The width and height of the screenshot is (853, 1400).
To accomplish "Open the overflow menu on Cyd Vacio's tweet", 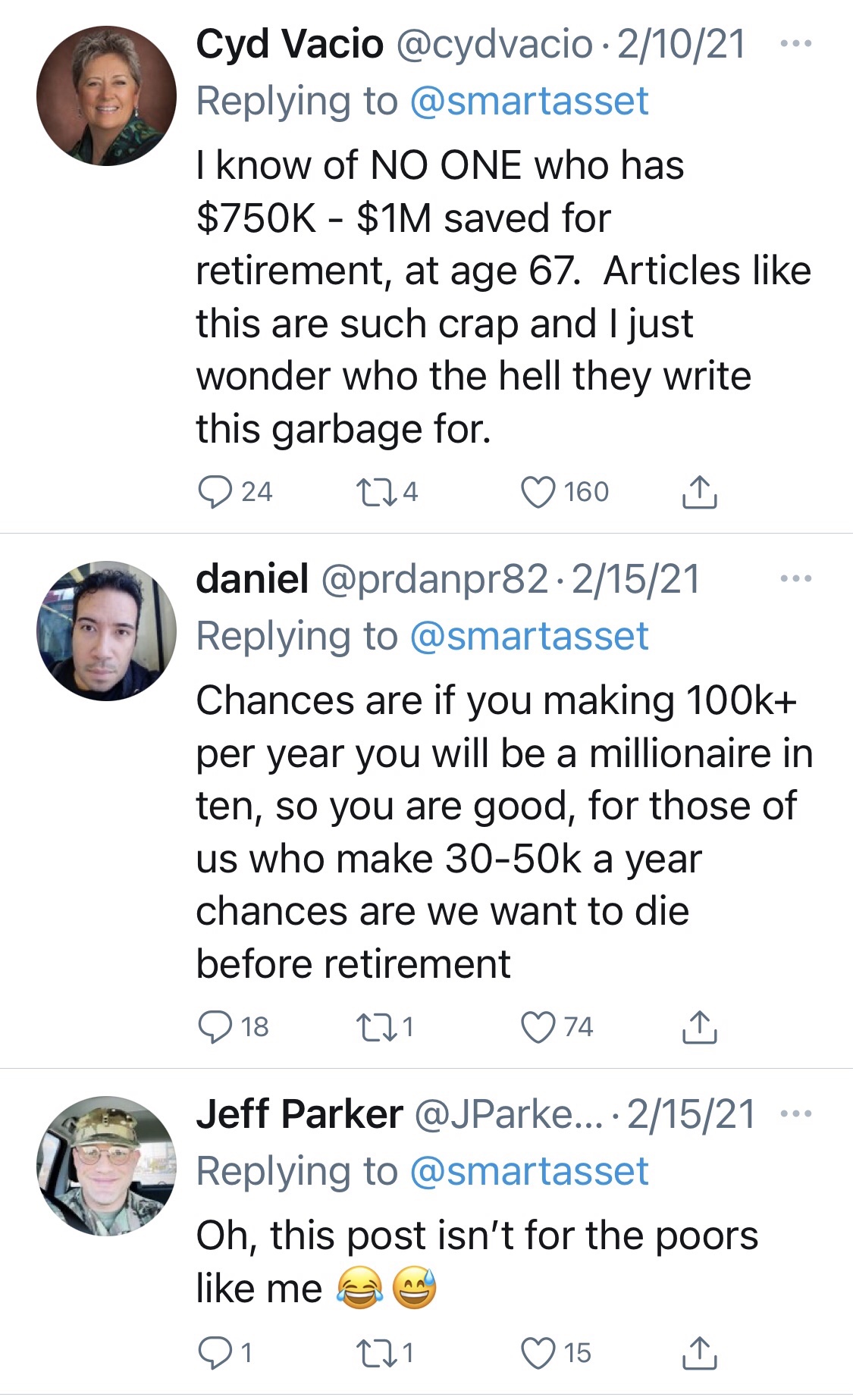I will coord(796,44).
